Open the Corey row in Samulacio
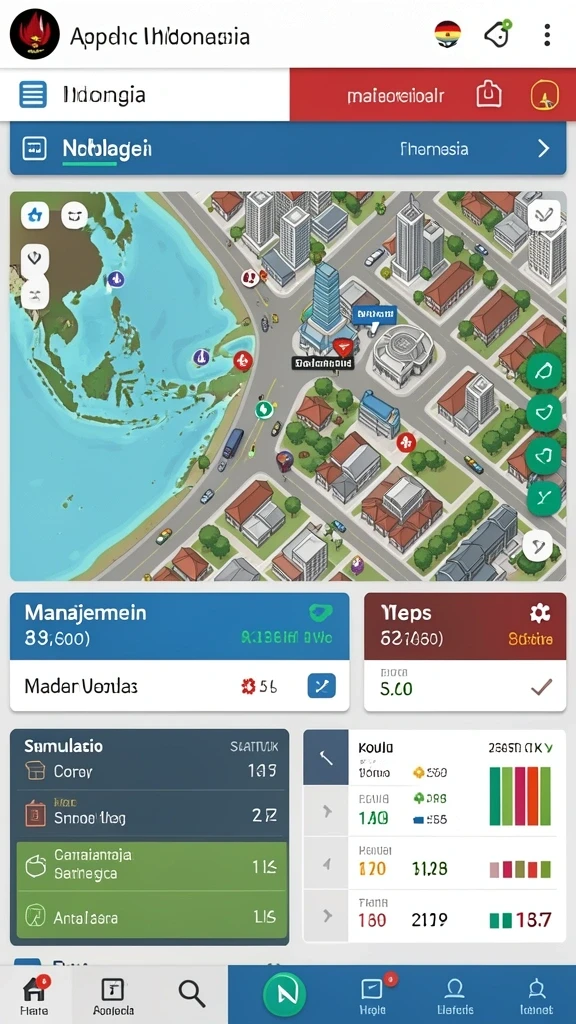Image resolution: width=576 pixels, height=1024 pixels. 150,771
